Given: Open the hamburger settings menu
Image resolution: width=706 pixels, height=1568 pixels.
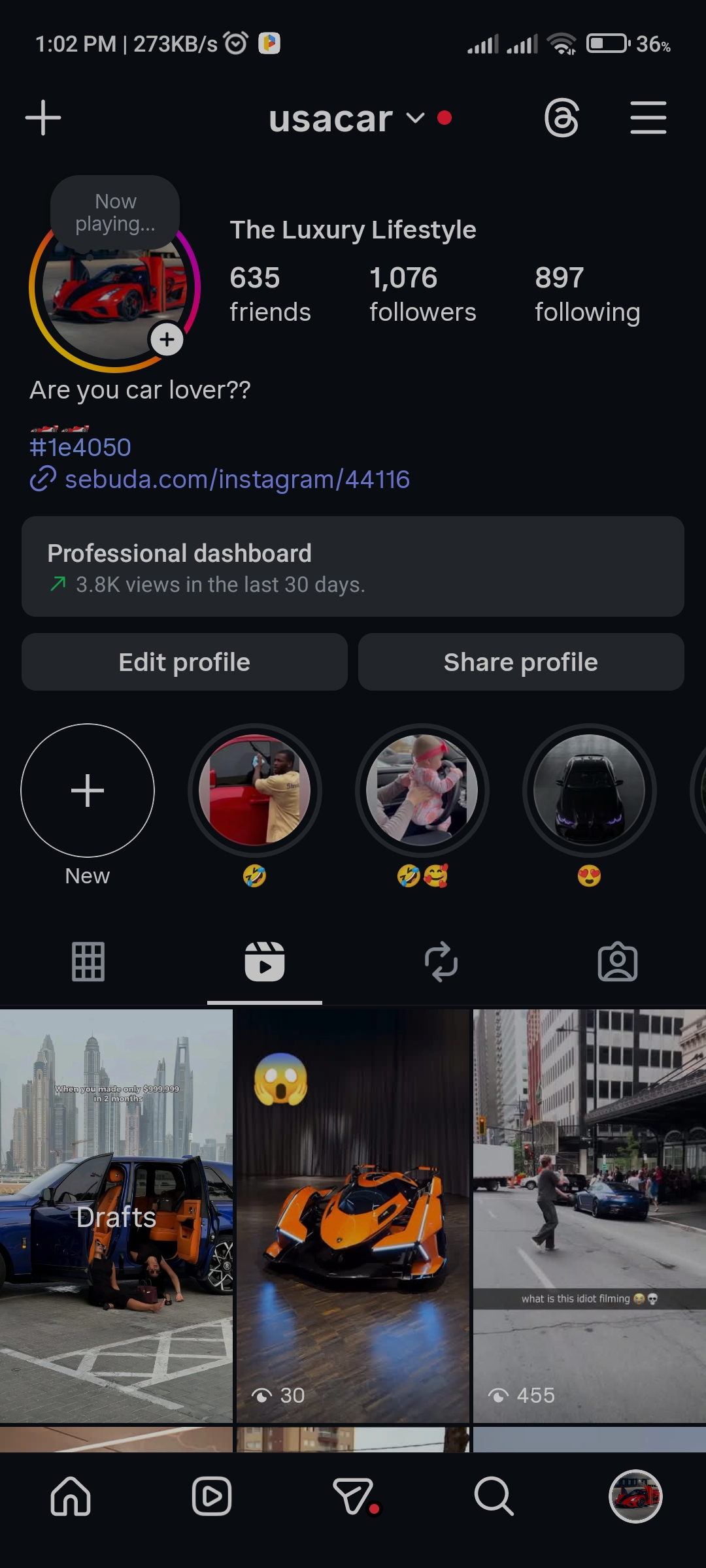Looking at the screenshot, I should click(648, 118).
